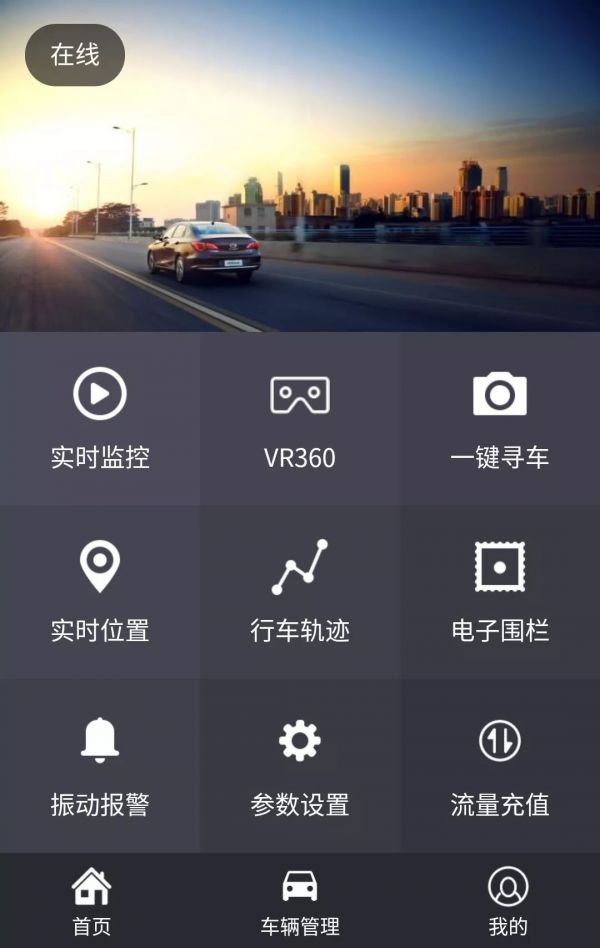Go to 参数设置 parameter settings
The image size is (600, 948).
click(x=300, y=765)
